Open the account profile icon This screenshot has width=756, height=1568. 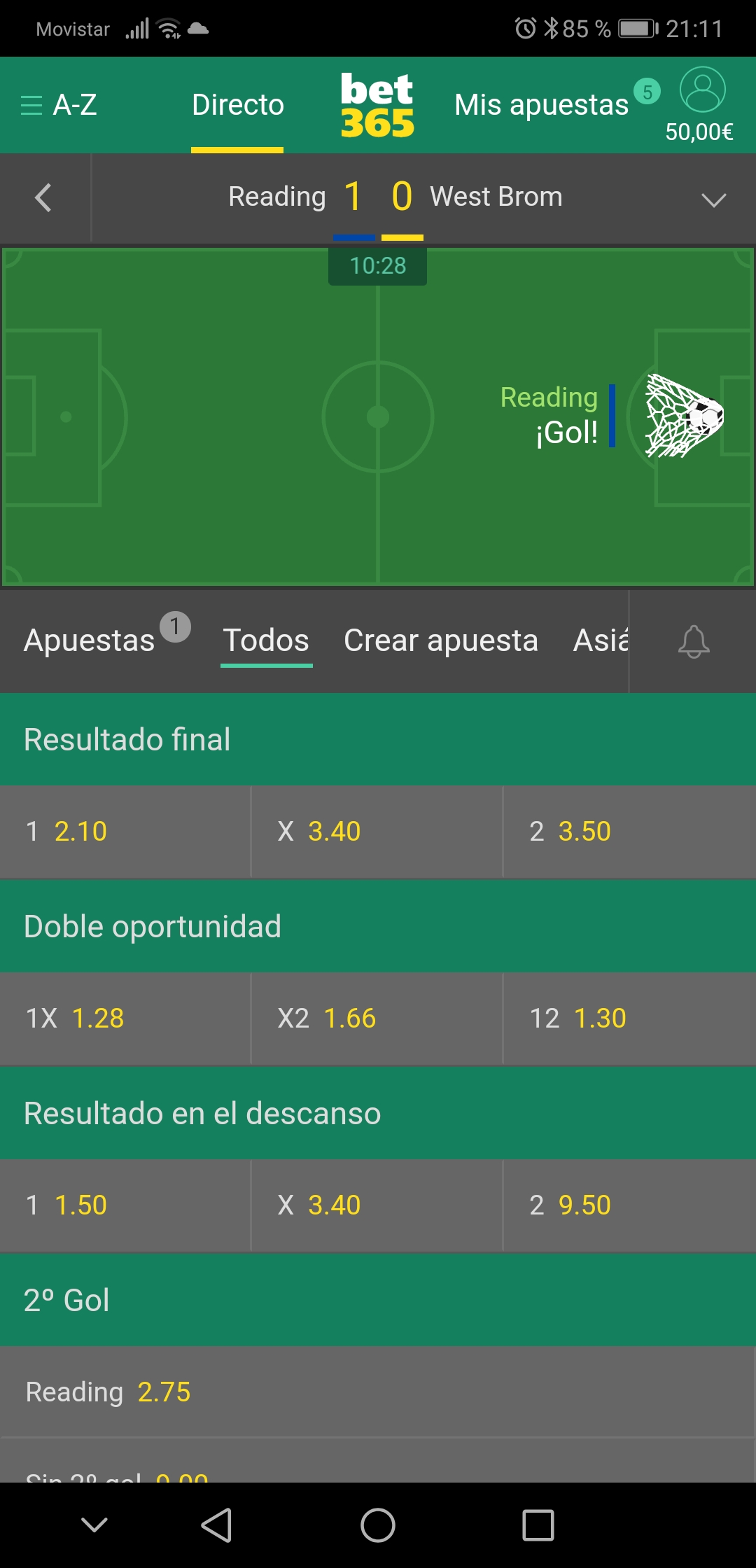point(702,90)
